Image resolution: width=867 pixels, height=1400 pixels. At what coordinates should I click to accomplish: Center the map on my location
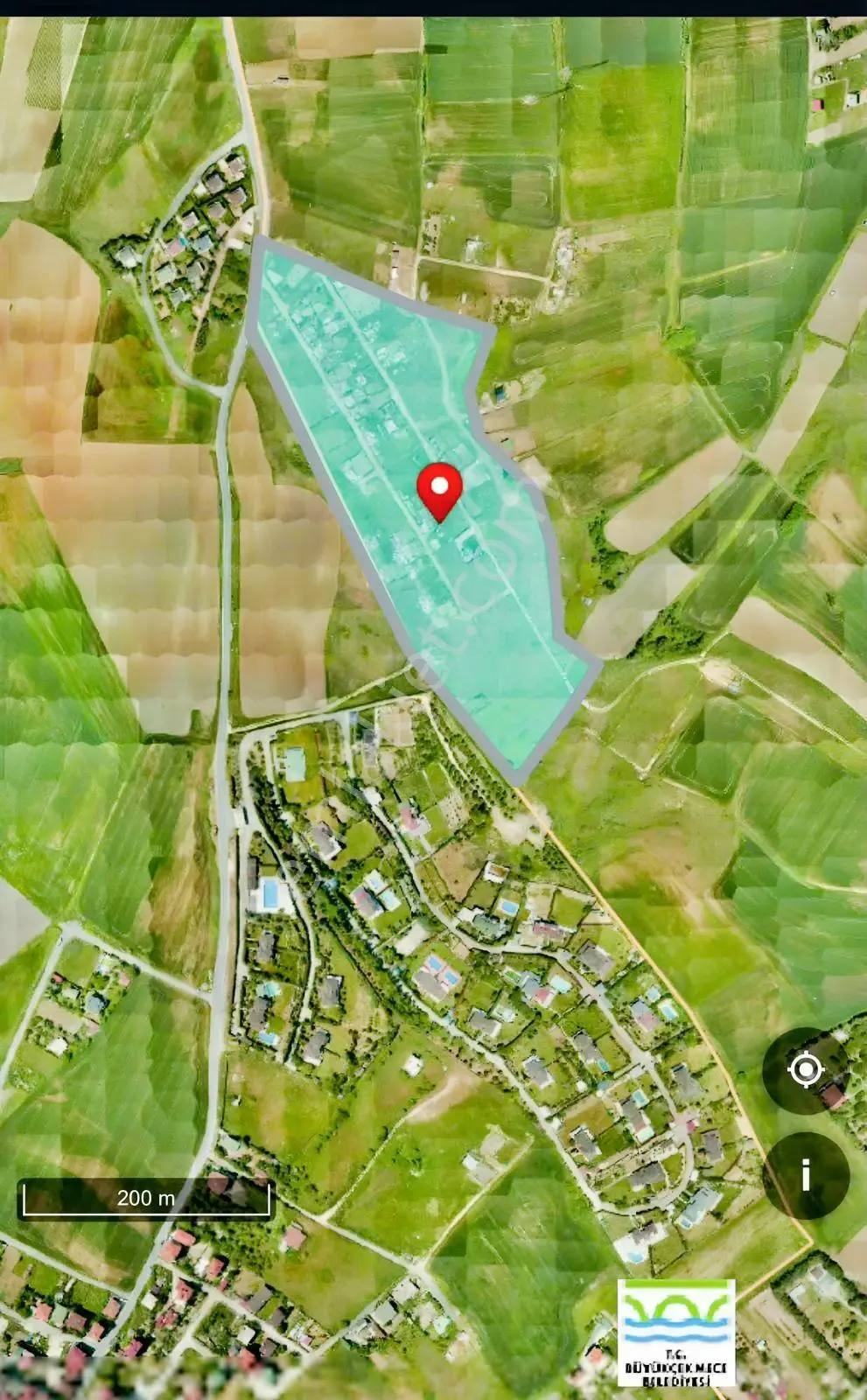[806, 1070]
